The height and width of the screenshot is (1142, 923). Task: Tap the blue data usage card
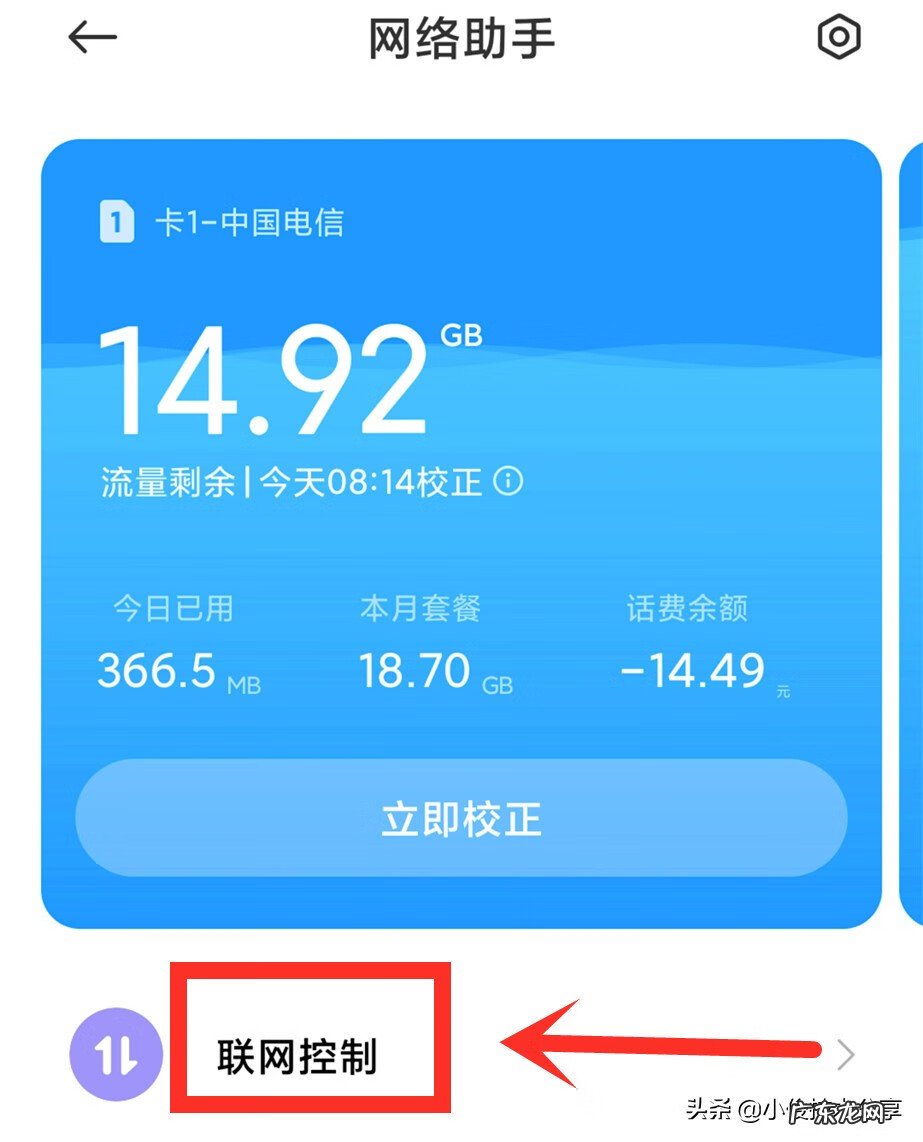[x=461, y=540]
